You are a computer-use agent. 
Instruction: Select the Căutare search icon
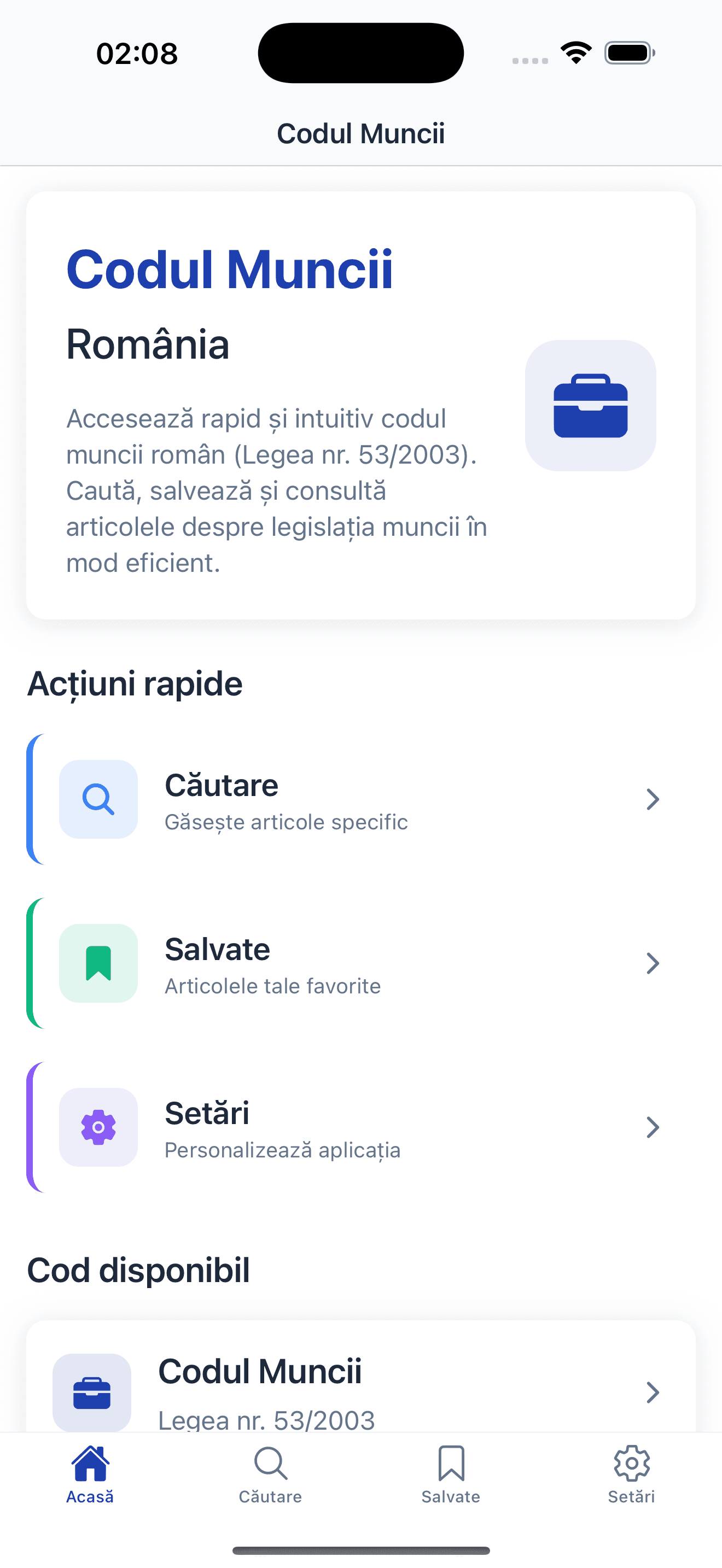pyautogui.click(x=98, y=799)
